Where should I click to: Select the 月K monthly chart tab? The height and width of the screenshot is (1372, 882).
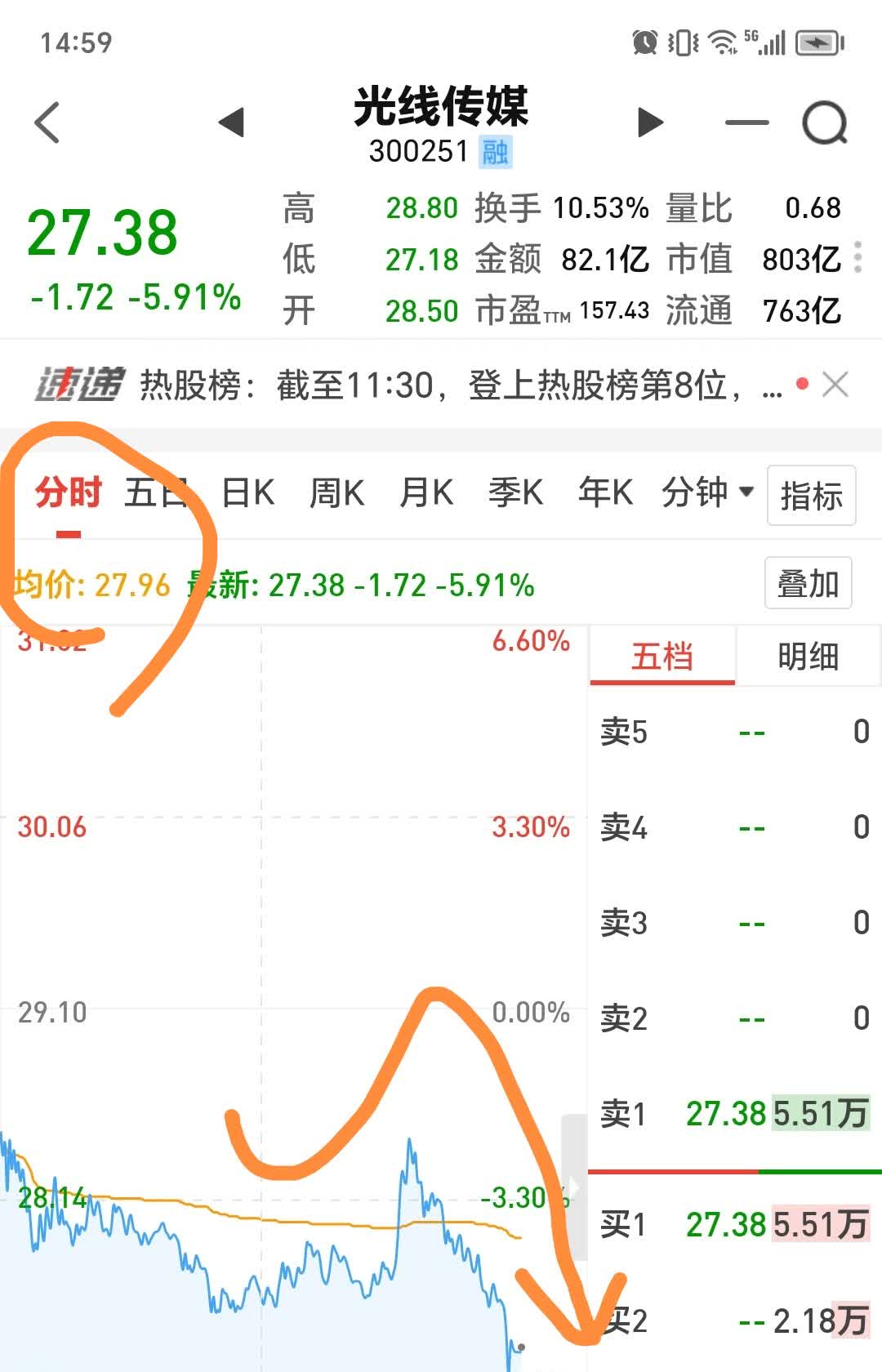428,493
